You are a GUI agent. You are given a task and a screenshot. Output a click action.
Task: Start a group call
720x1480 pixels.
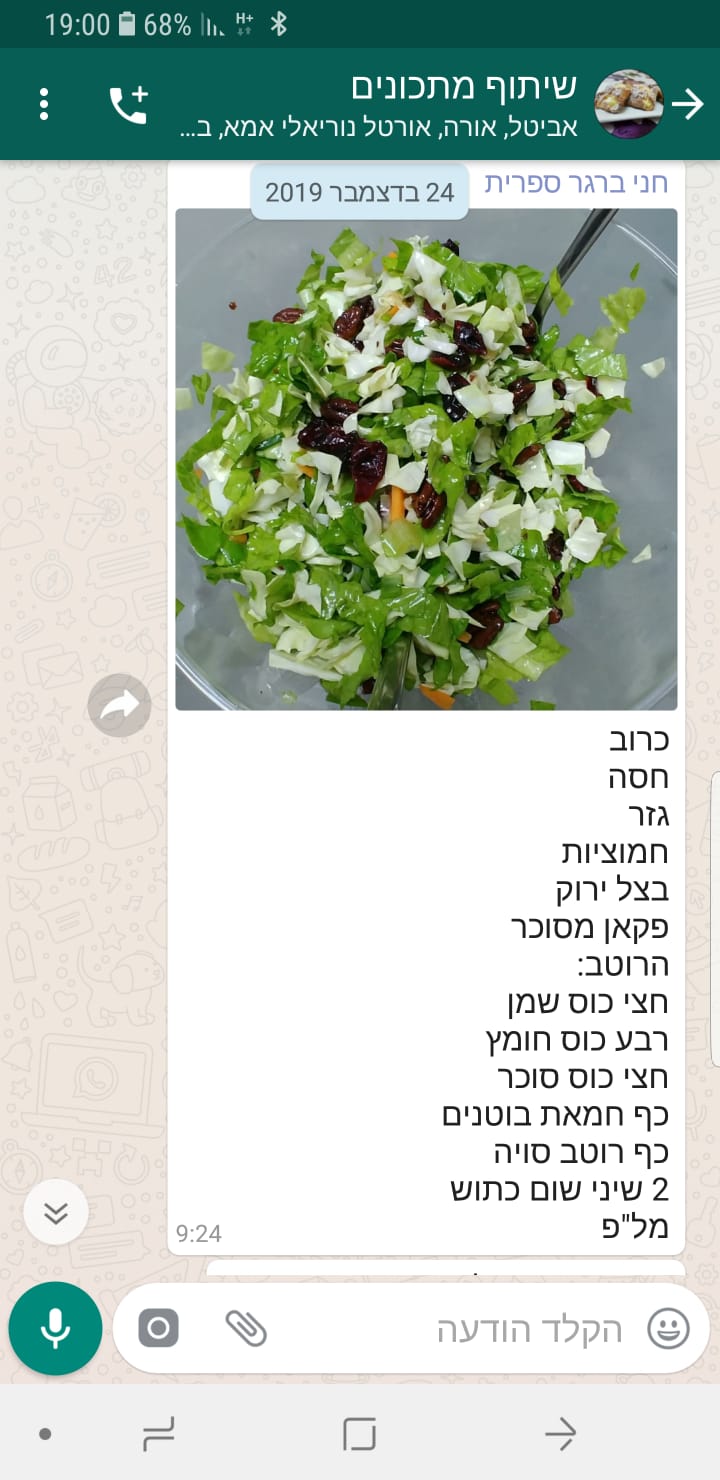(128, 105)
